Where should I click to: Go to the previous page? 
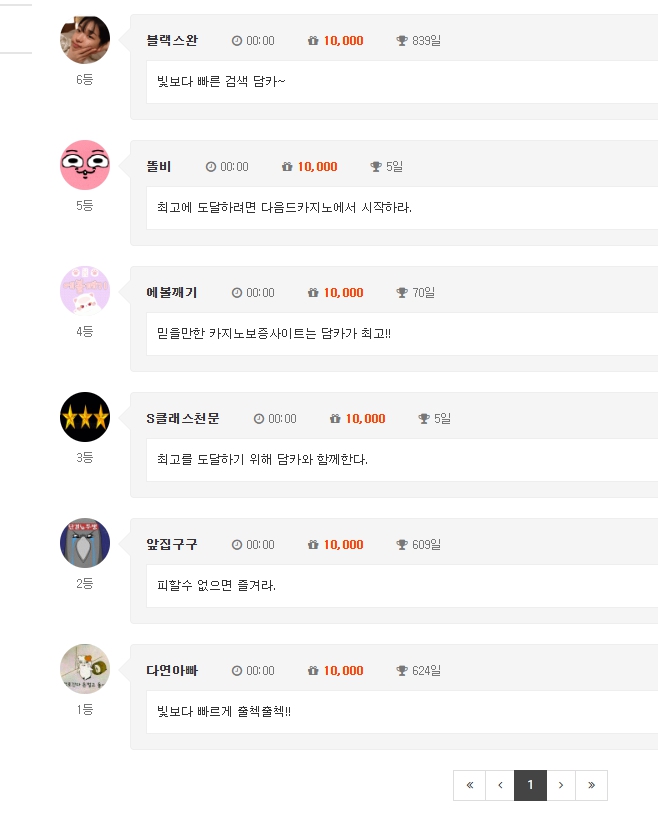500,785
